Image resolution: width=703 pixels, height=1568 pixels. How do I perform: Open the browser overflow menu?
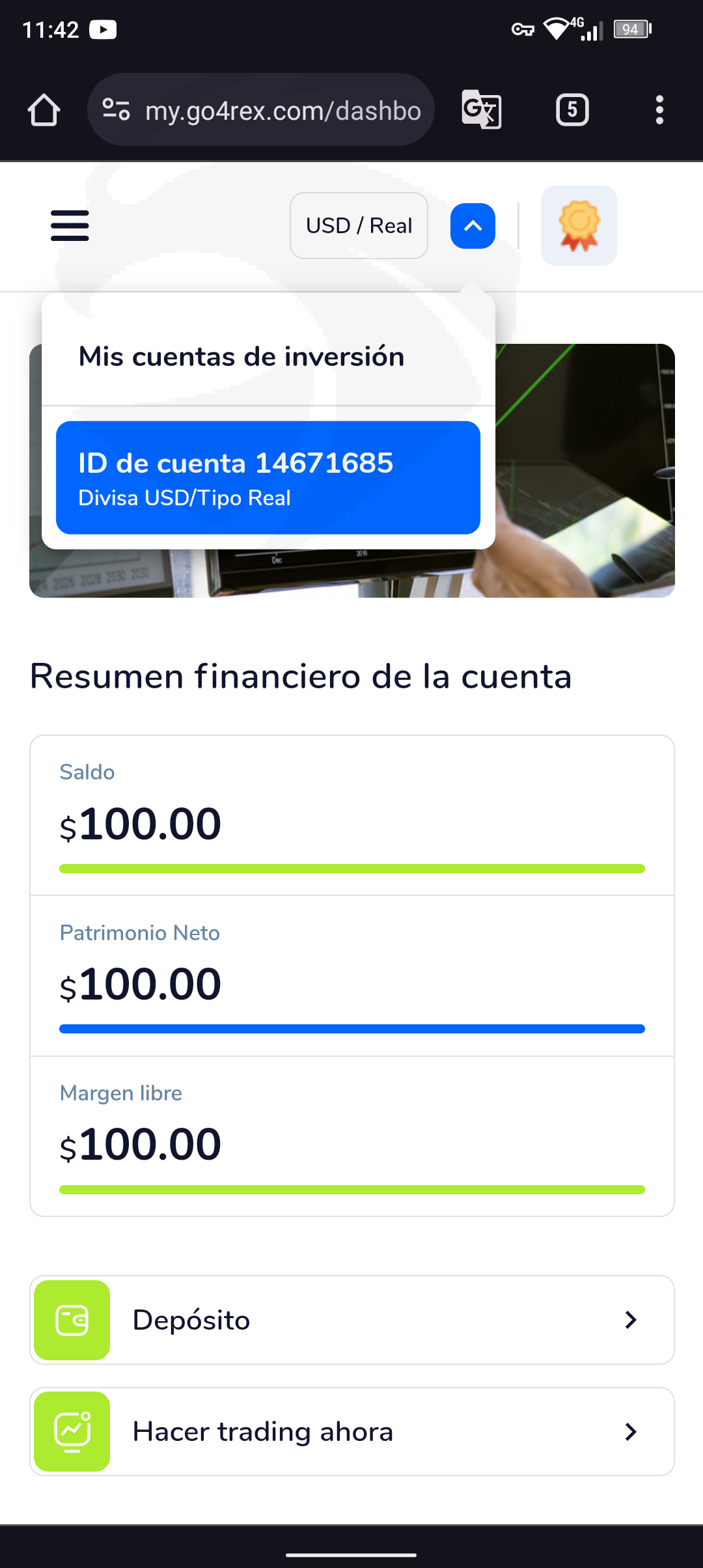(x=659, y=110)
